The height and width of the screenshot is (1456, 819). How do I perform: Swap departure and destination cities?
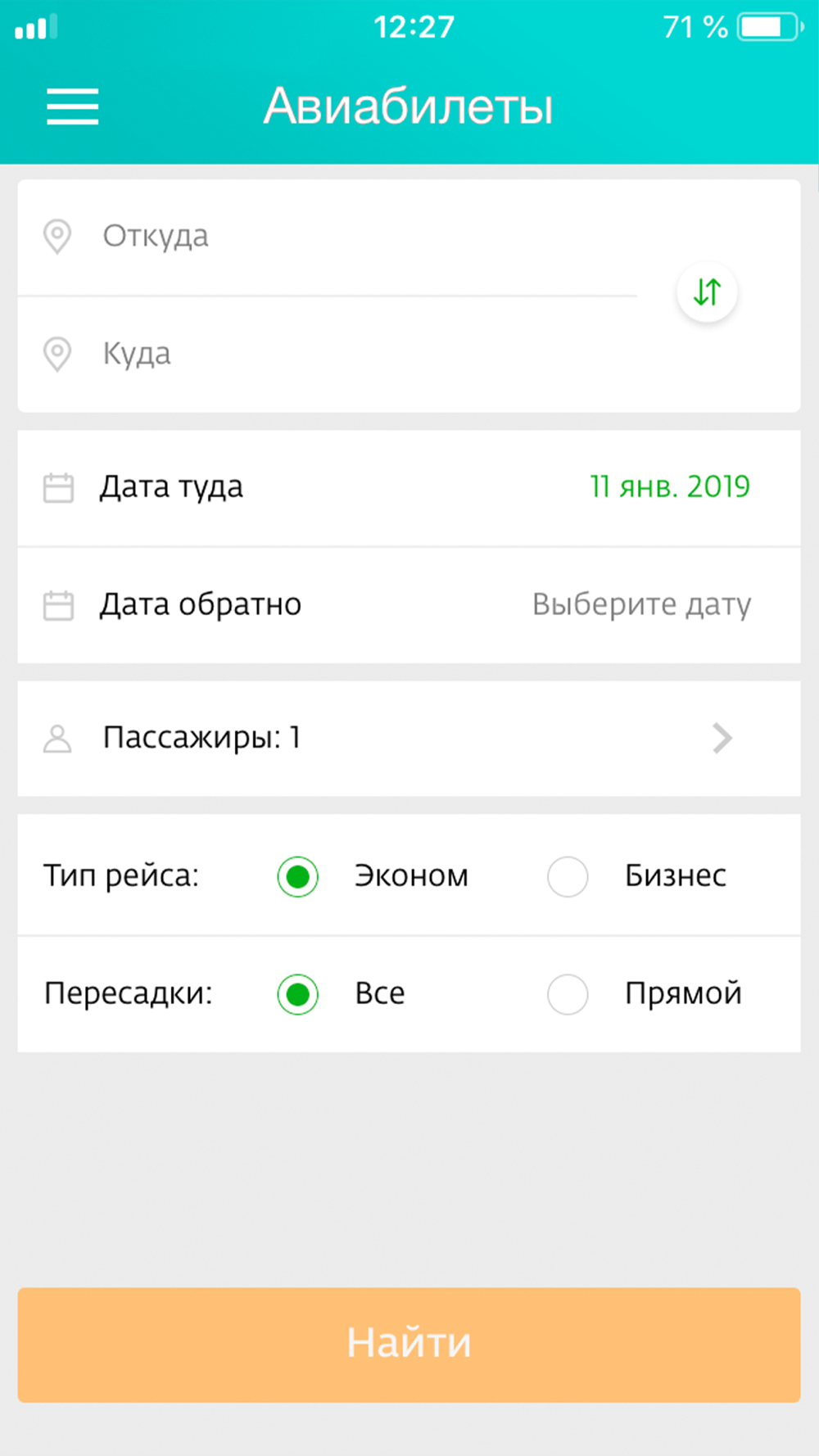point(707,292)
